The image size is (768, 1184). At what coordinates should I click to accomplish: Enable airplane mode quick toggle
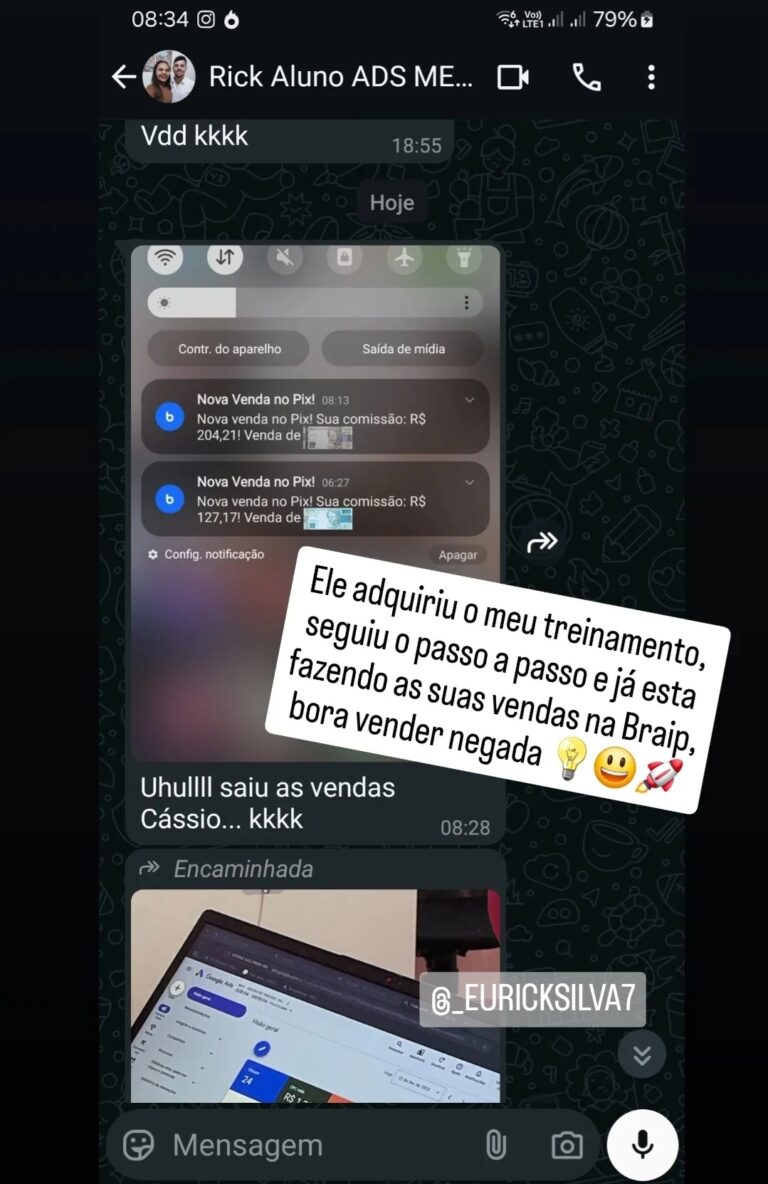pyautogui.click(x=404, y=257)
